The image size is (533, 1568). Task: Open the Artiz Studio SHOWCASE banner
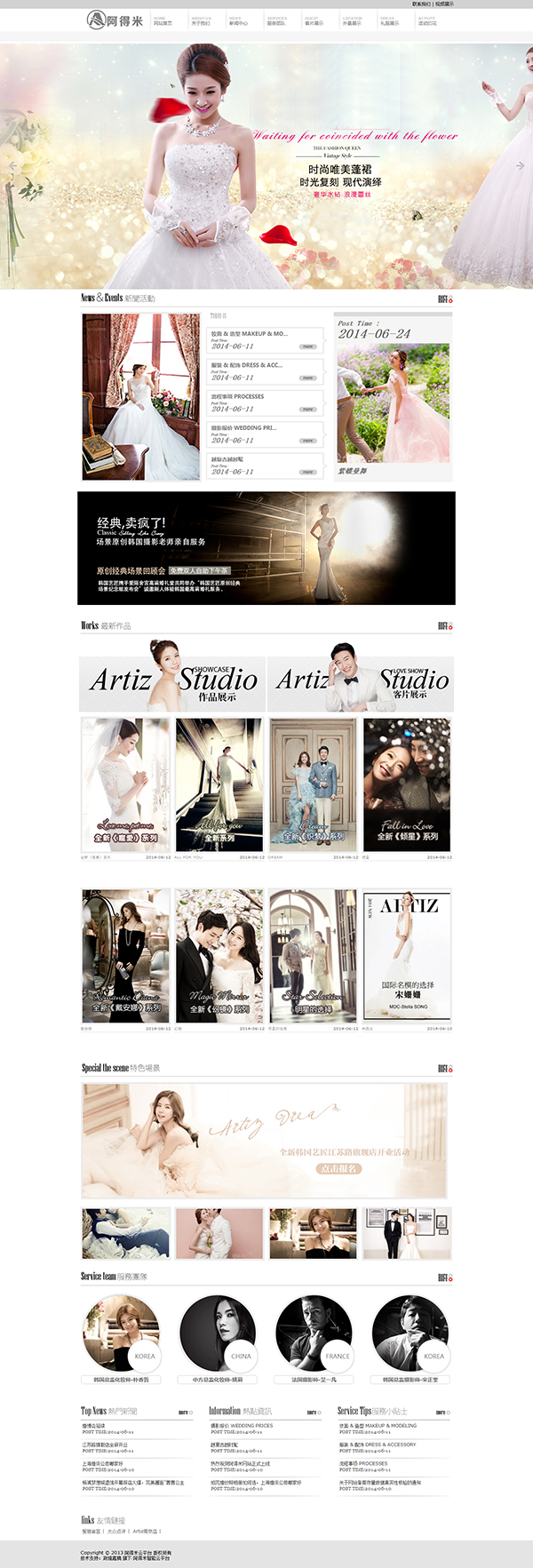tap(172, 682)
